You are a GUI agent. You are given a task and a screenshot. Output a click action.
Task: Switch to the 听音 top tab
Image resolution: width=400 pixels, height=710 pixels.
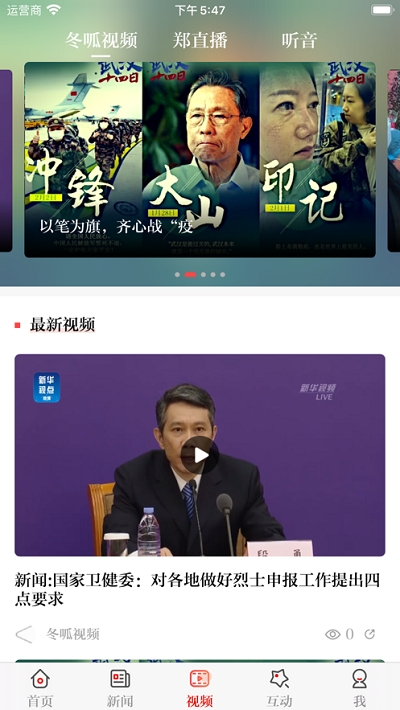coord(299,40)
